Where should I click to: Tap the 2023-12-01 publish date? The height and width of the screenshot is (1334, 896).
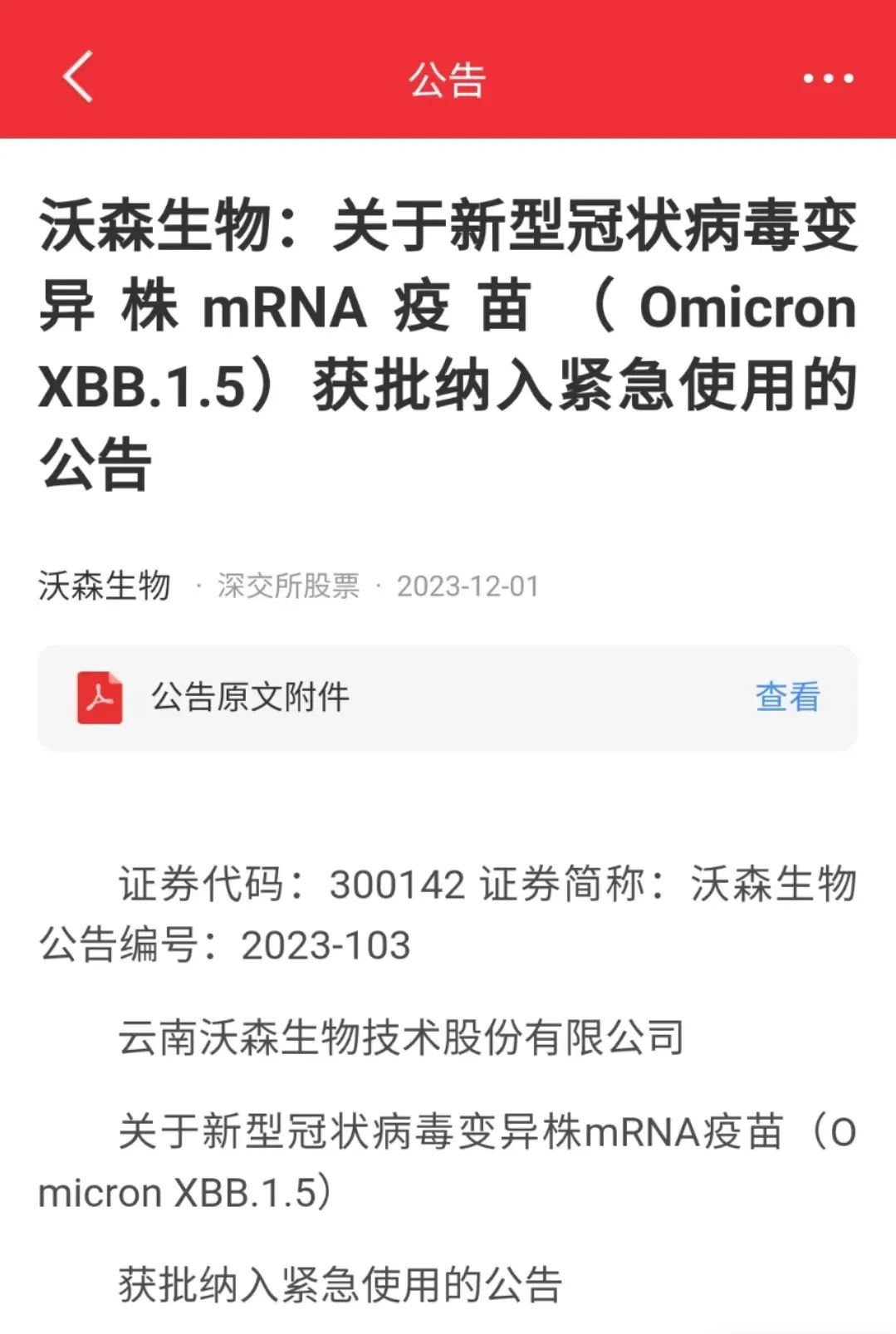tap(468, 586)
